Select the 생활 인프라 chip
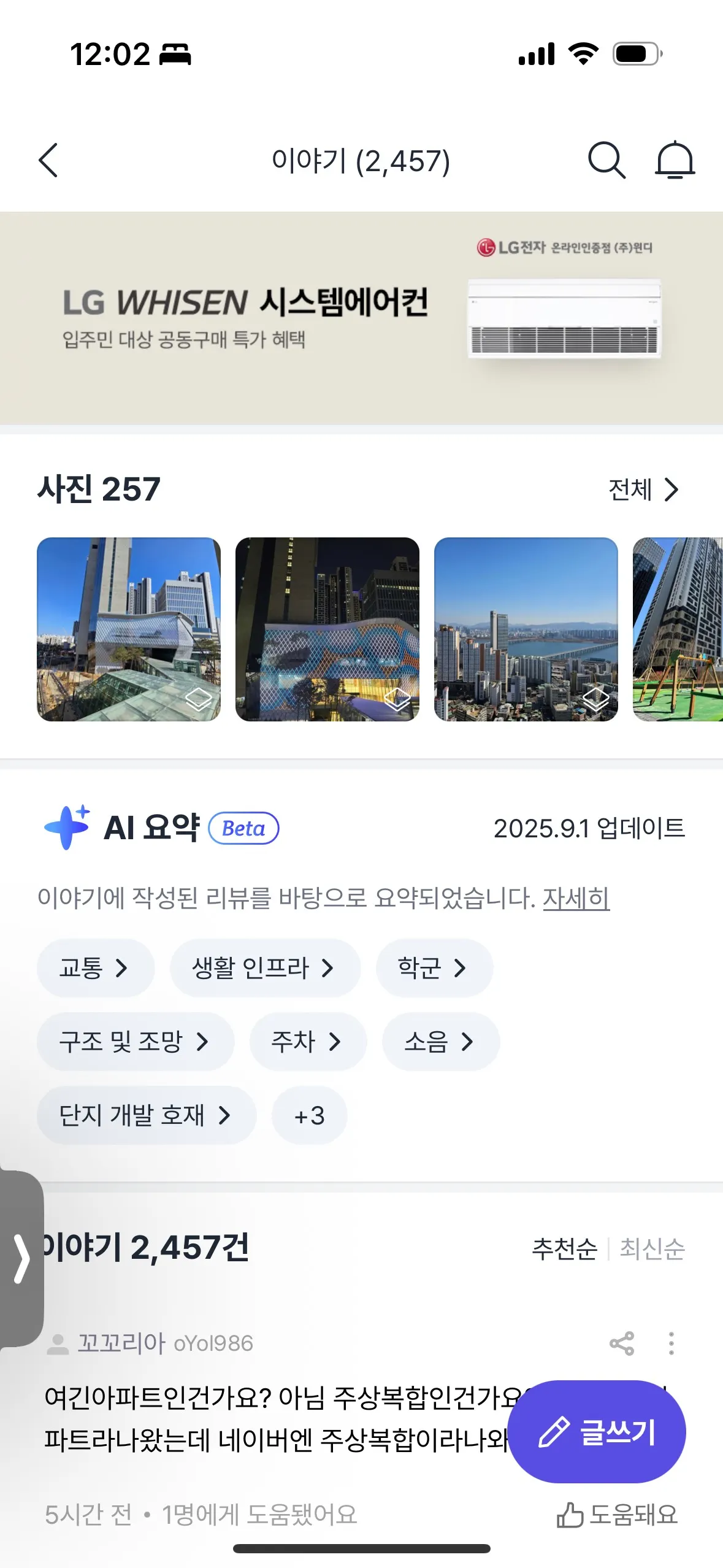 (264, 968)
